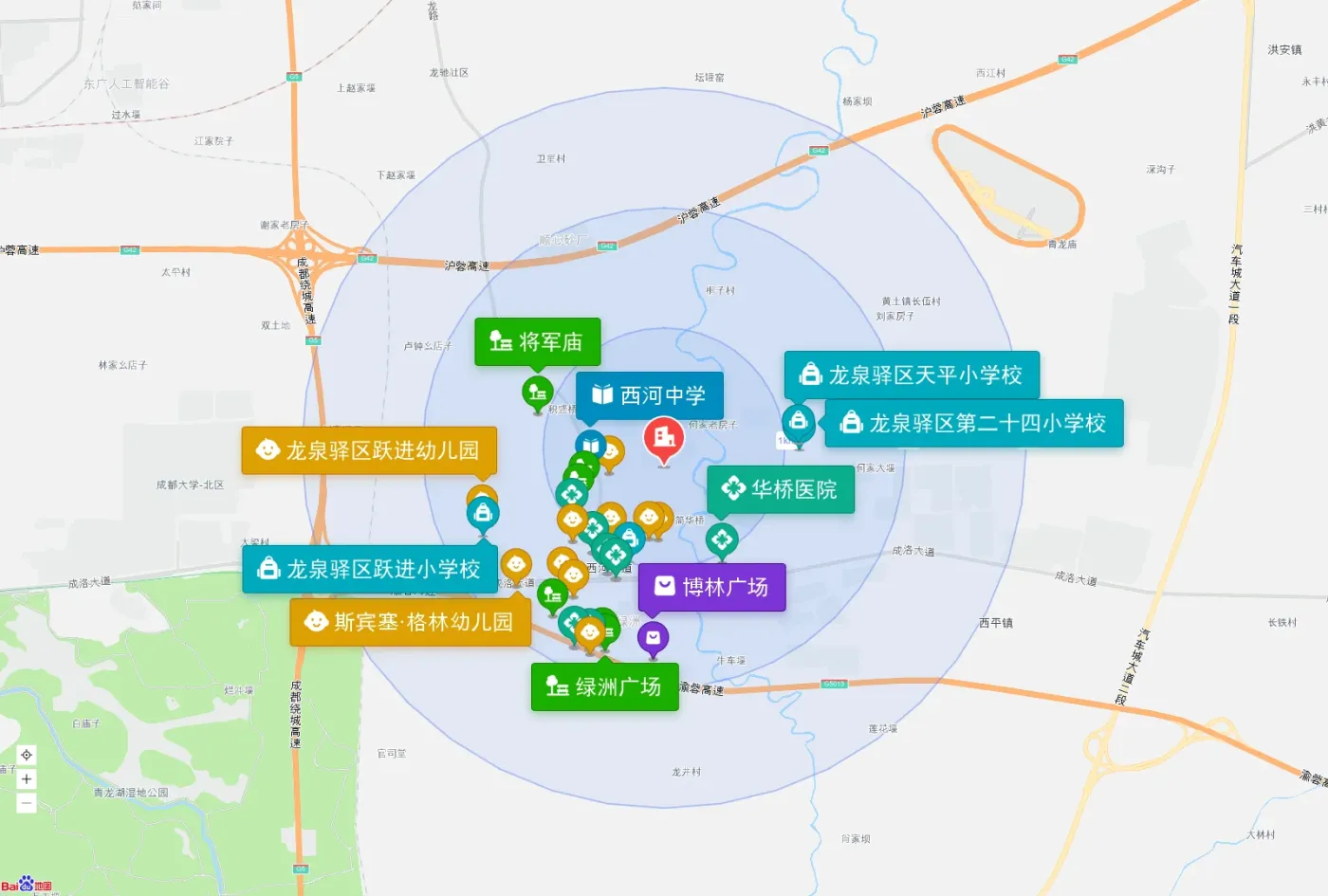Select 斯宾塞·格林幼儿园 kindergarten label
The image size is (1328, 896).
click(x=410, y=622)
